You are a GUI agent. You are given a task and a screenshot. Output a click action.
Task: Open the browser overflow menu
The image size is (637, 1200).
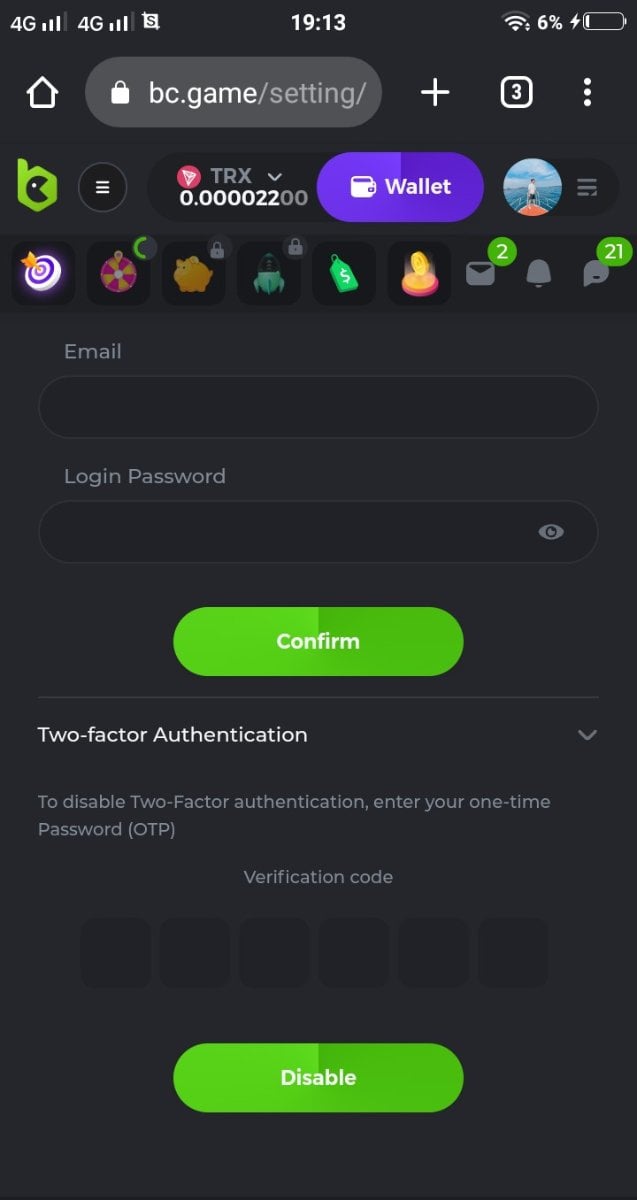point(587,93)
